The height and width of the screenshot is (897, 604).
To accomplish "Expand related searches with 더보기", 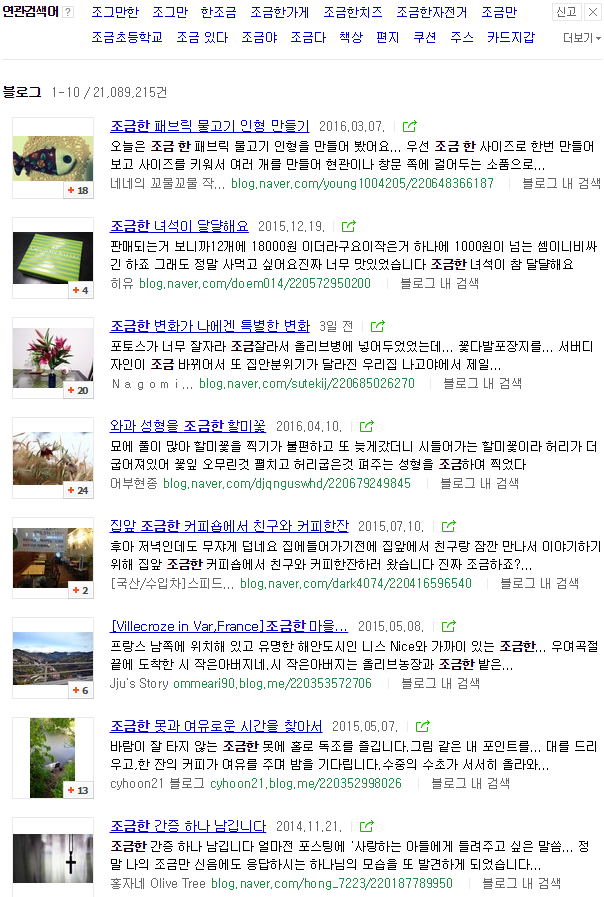I will [x=581, y=38].
